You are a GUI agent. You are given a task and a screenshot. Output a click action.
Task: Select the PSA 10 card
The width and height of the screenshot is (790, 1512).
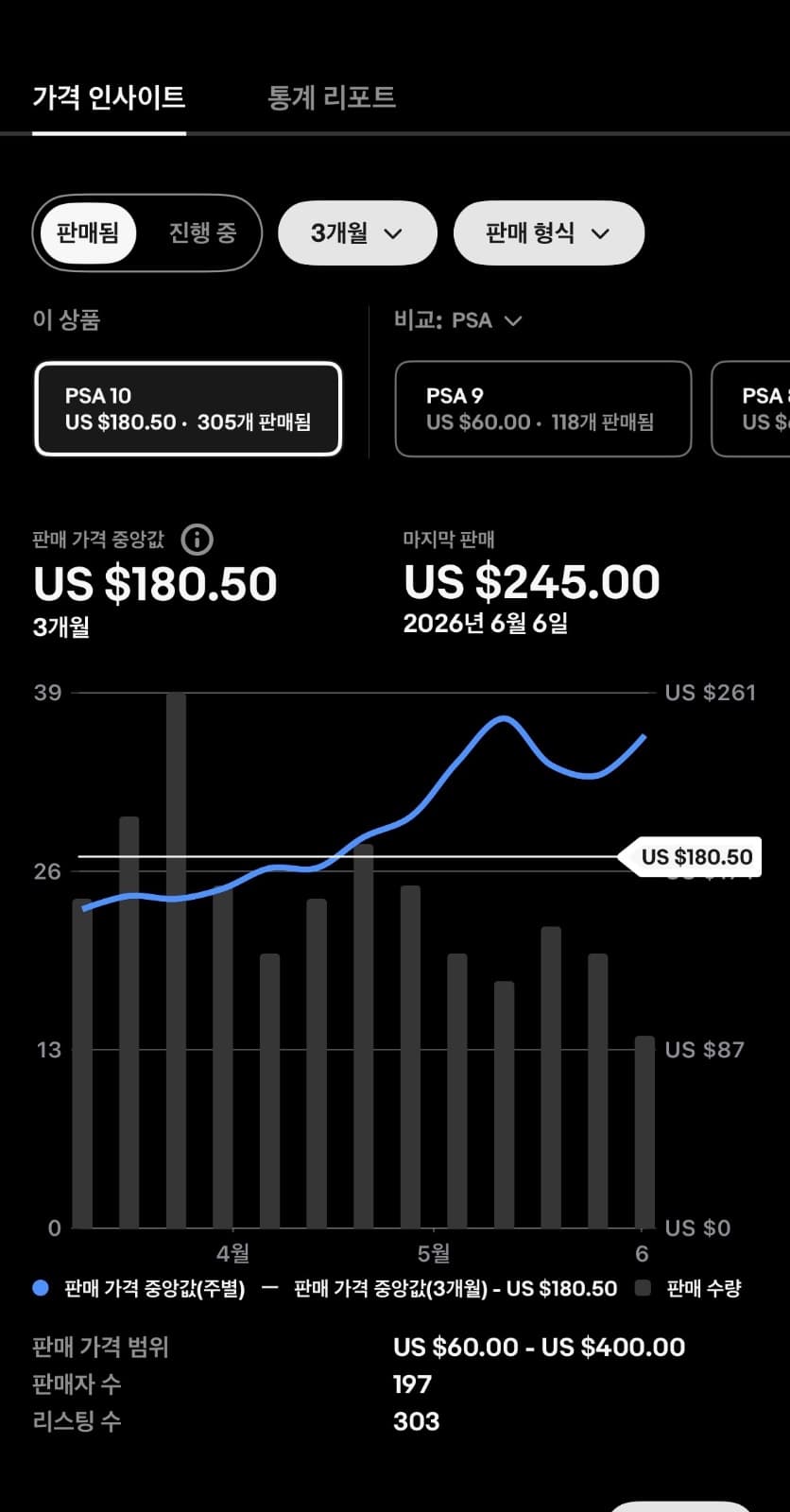(188, 409)
